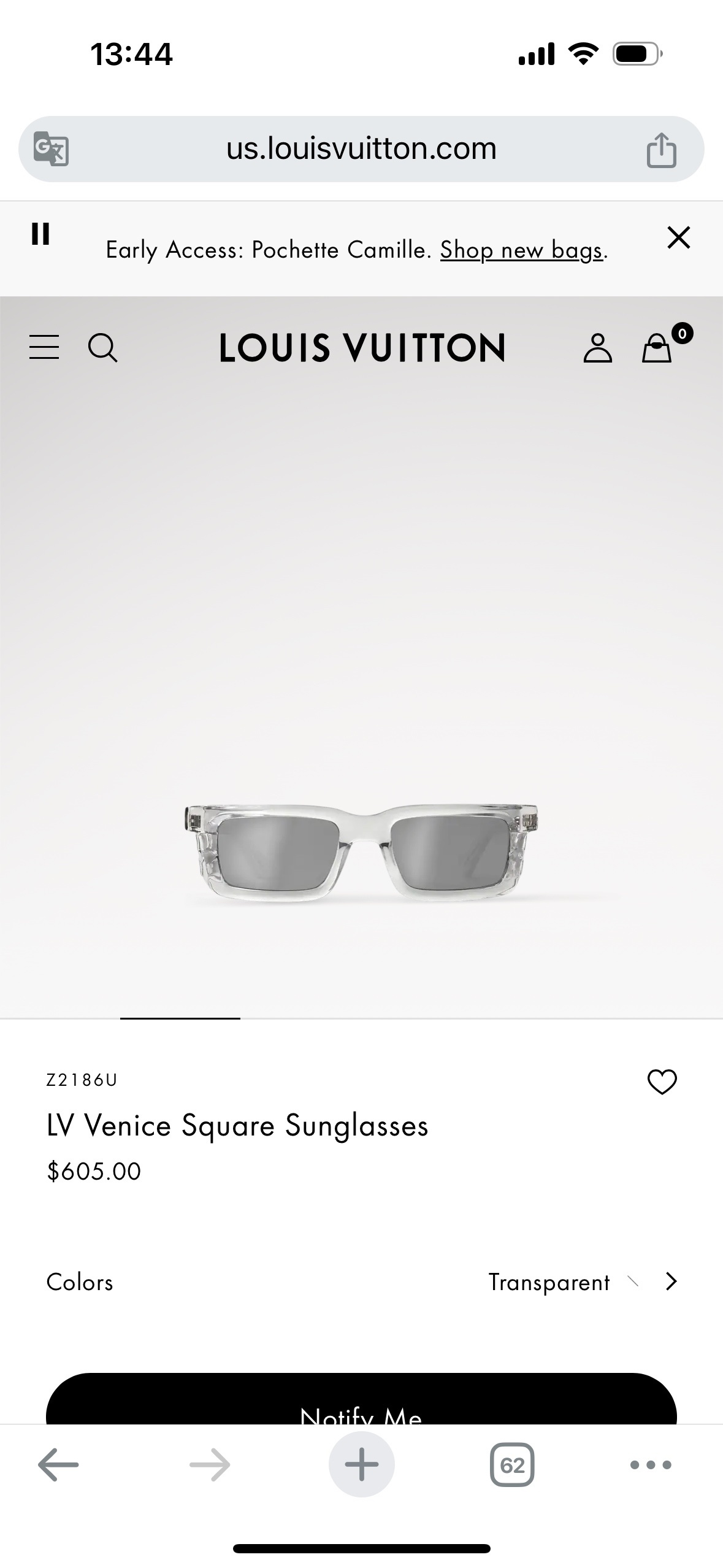Open the hamburger navigation menu
Image resolution: width=723 pixels, height=1568 pixels.
[44, 347]
